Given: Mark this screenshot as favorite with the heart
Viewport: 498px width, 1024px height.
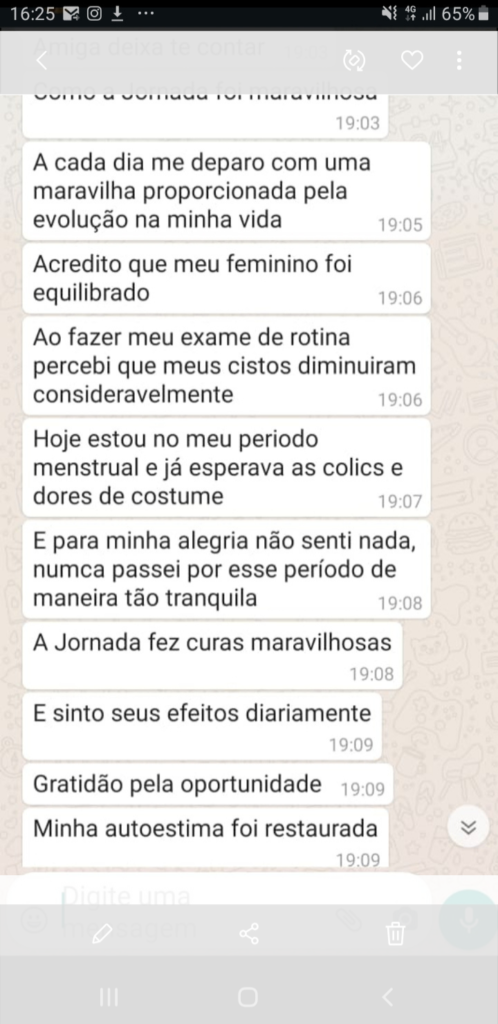Looking at the screenshot, I should pyautogui.click(x=412, y=61).
